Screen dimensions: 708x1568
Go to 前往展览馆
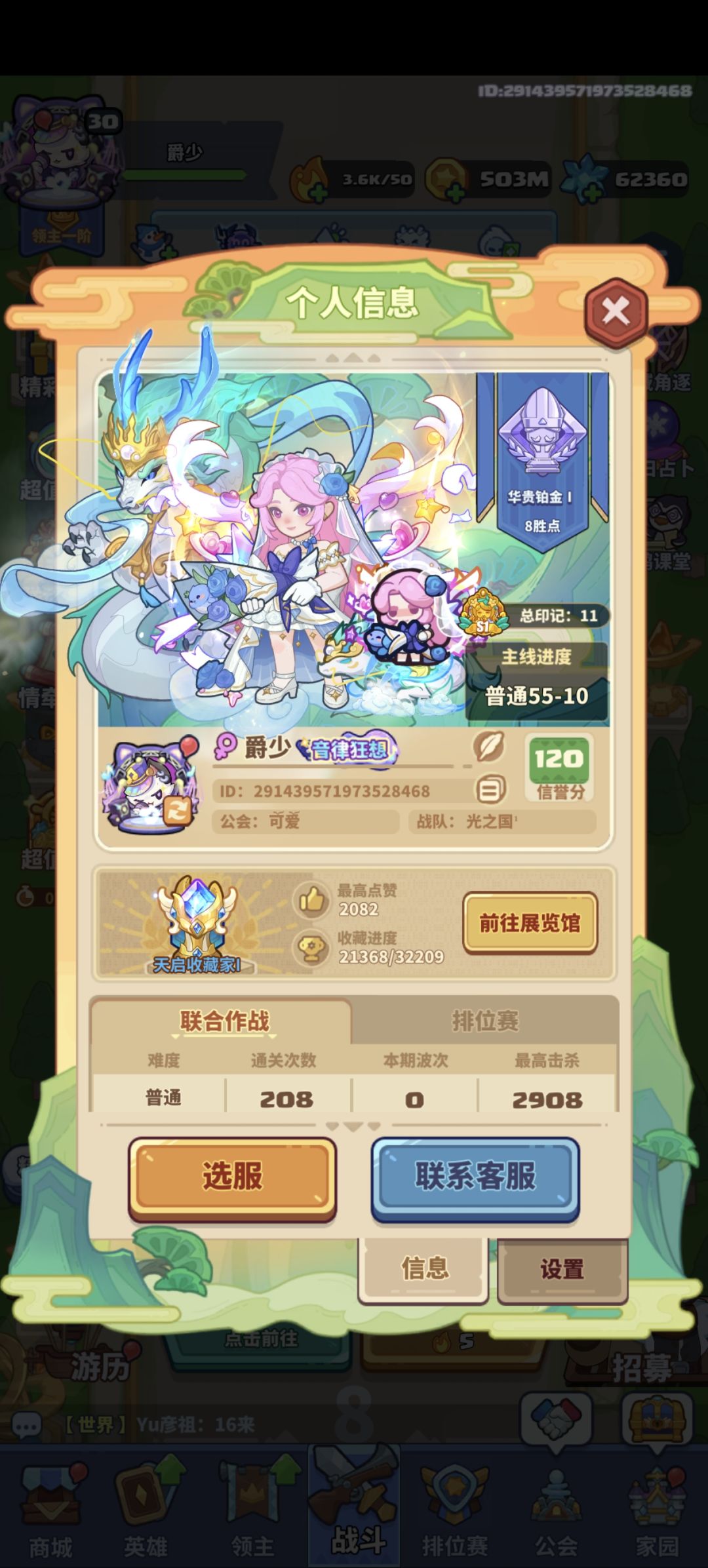530,924
